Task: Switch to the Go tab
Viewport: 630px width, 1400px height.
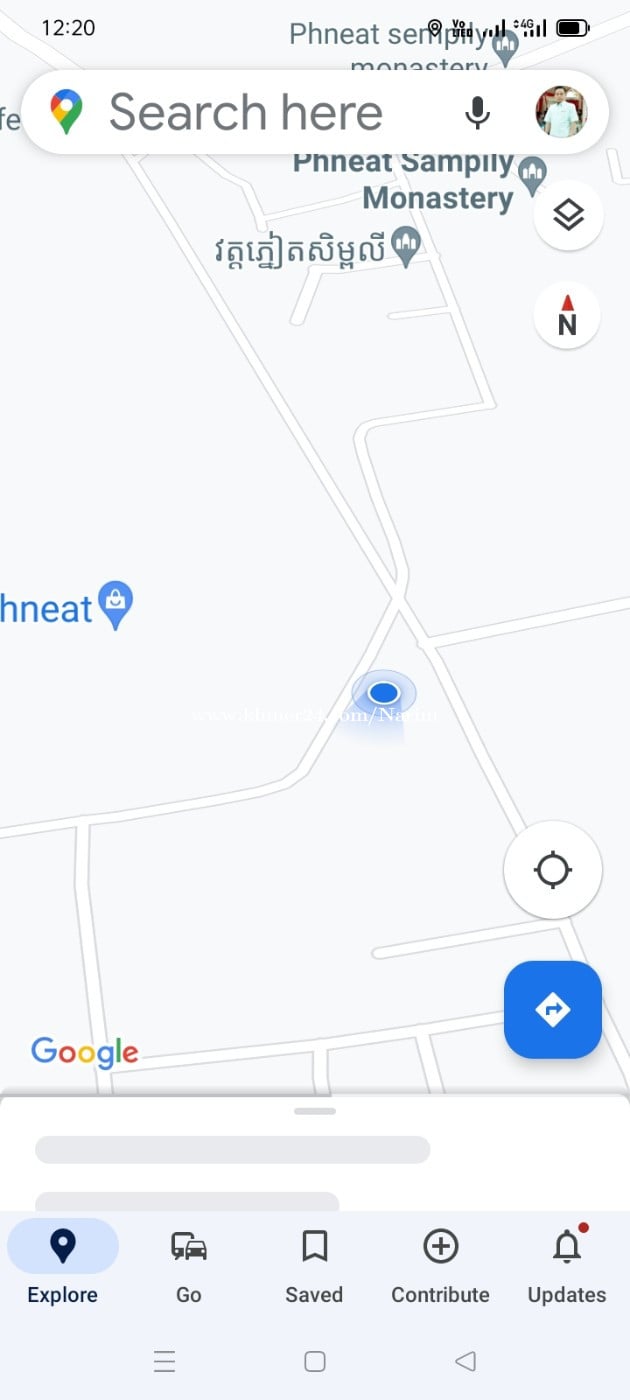Action: pyautogui.click(x=189, y=1266)
